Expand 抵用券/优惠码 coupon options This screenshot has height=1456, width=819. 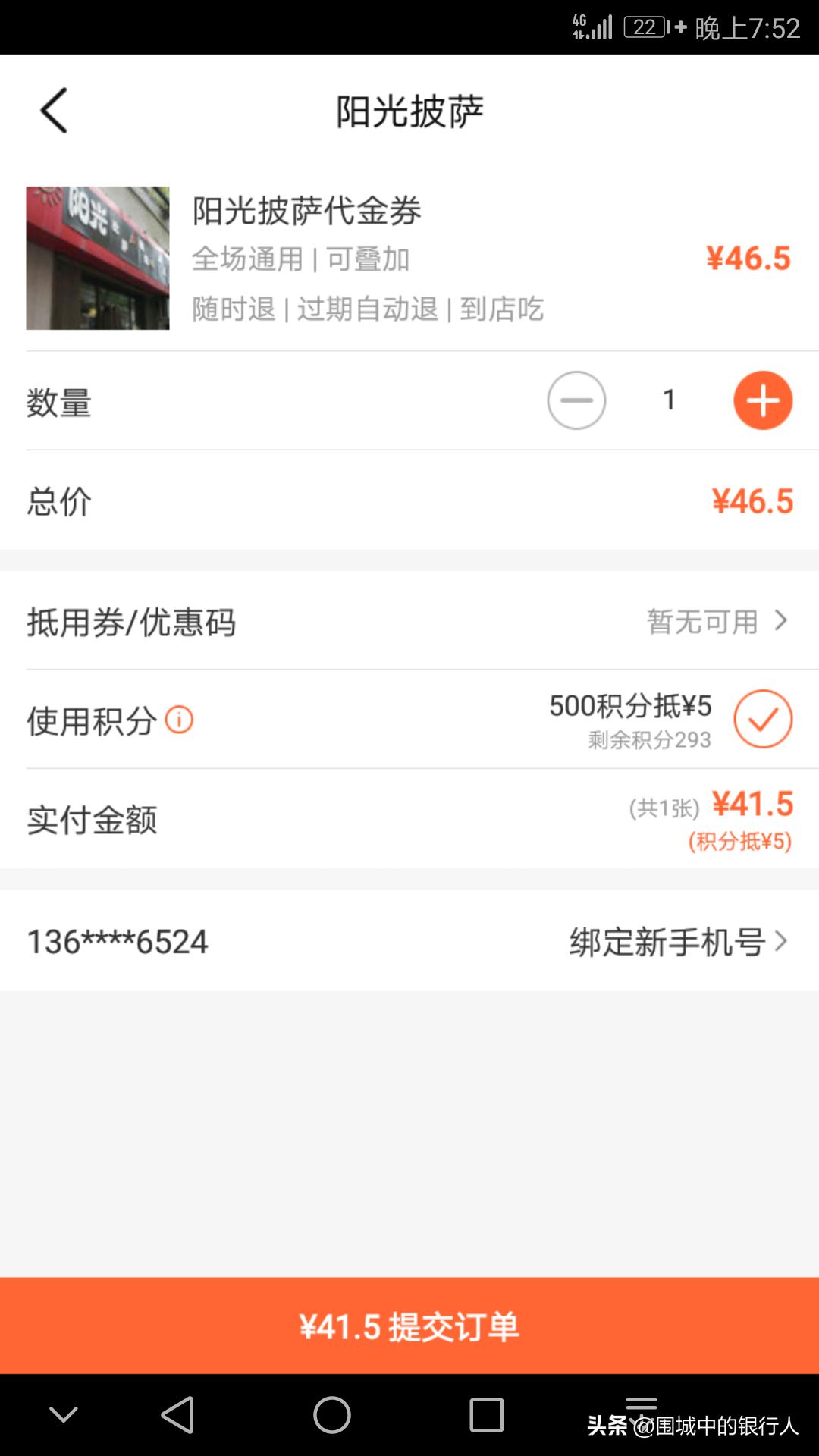(x=409, y=623)
